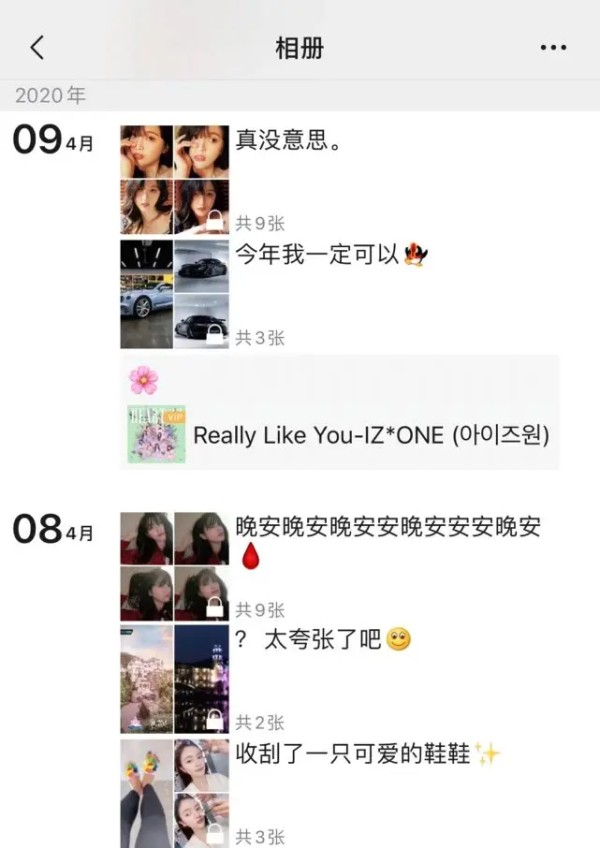View the 今年我一定可以 car photos post
The image size is (600, 848).
point(175,294)
